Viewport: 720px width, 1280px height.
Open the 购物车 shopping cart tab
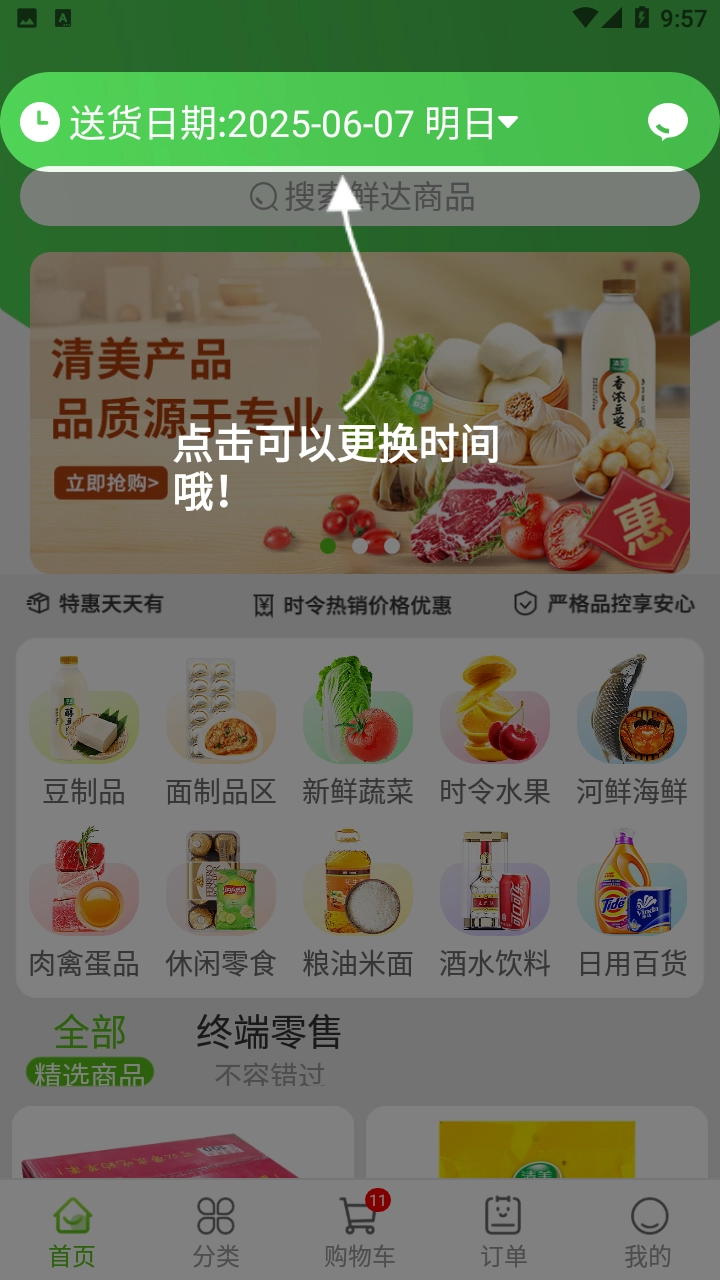(360, 1232)
